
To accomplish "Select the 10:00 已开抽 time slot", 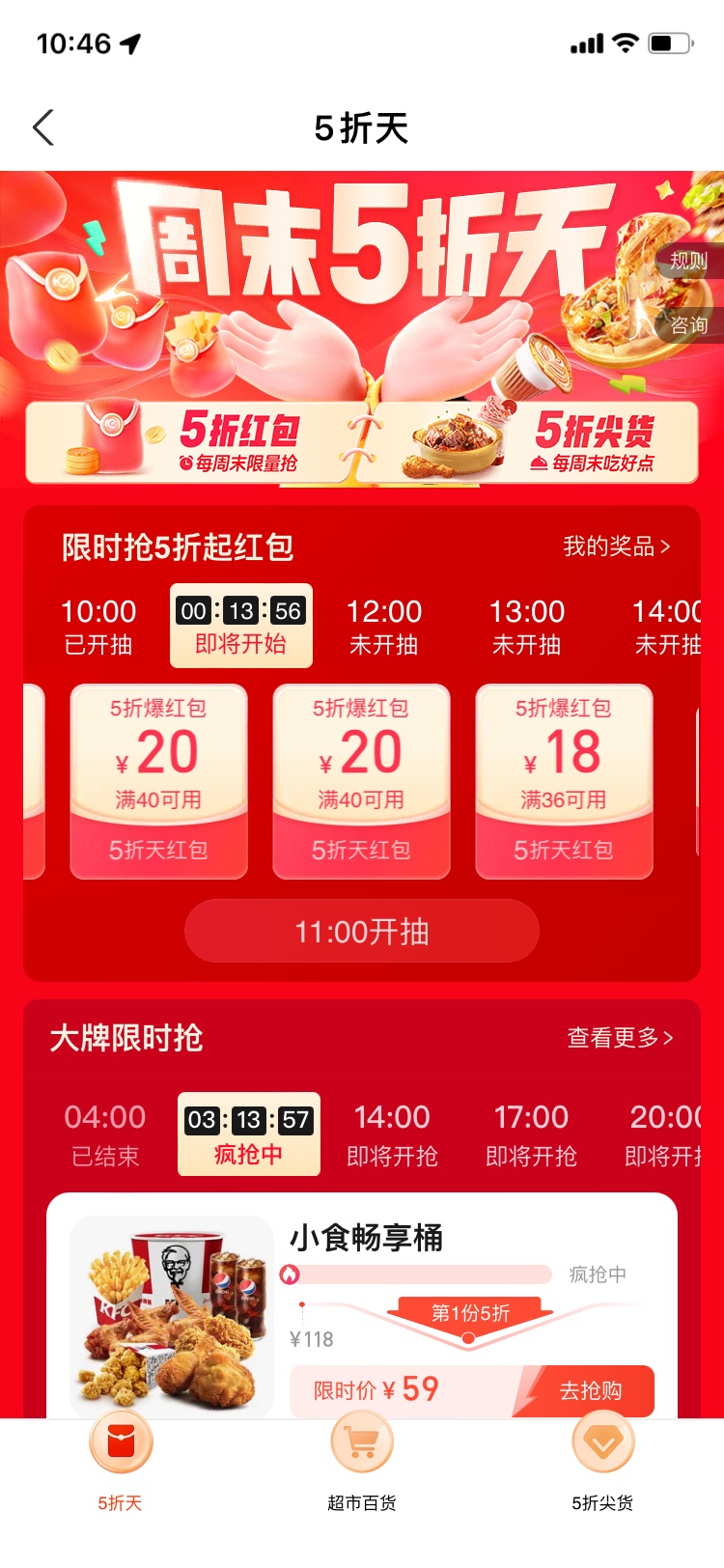I will (x=98, y=626).
